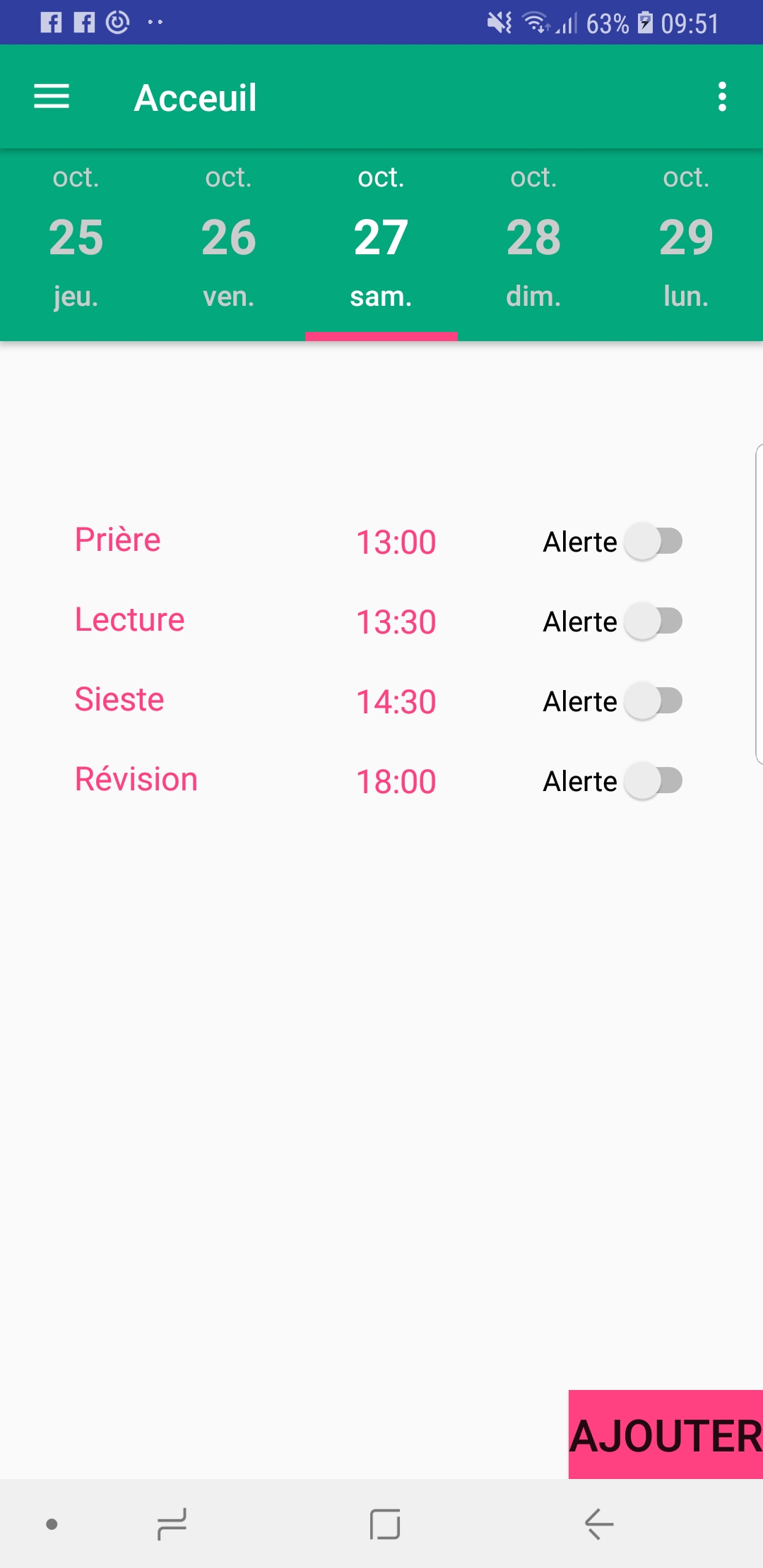Tap the AJOUTER button
This screenshot has height=1568, width=763.
click(666, 1435)
